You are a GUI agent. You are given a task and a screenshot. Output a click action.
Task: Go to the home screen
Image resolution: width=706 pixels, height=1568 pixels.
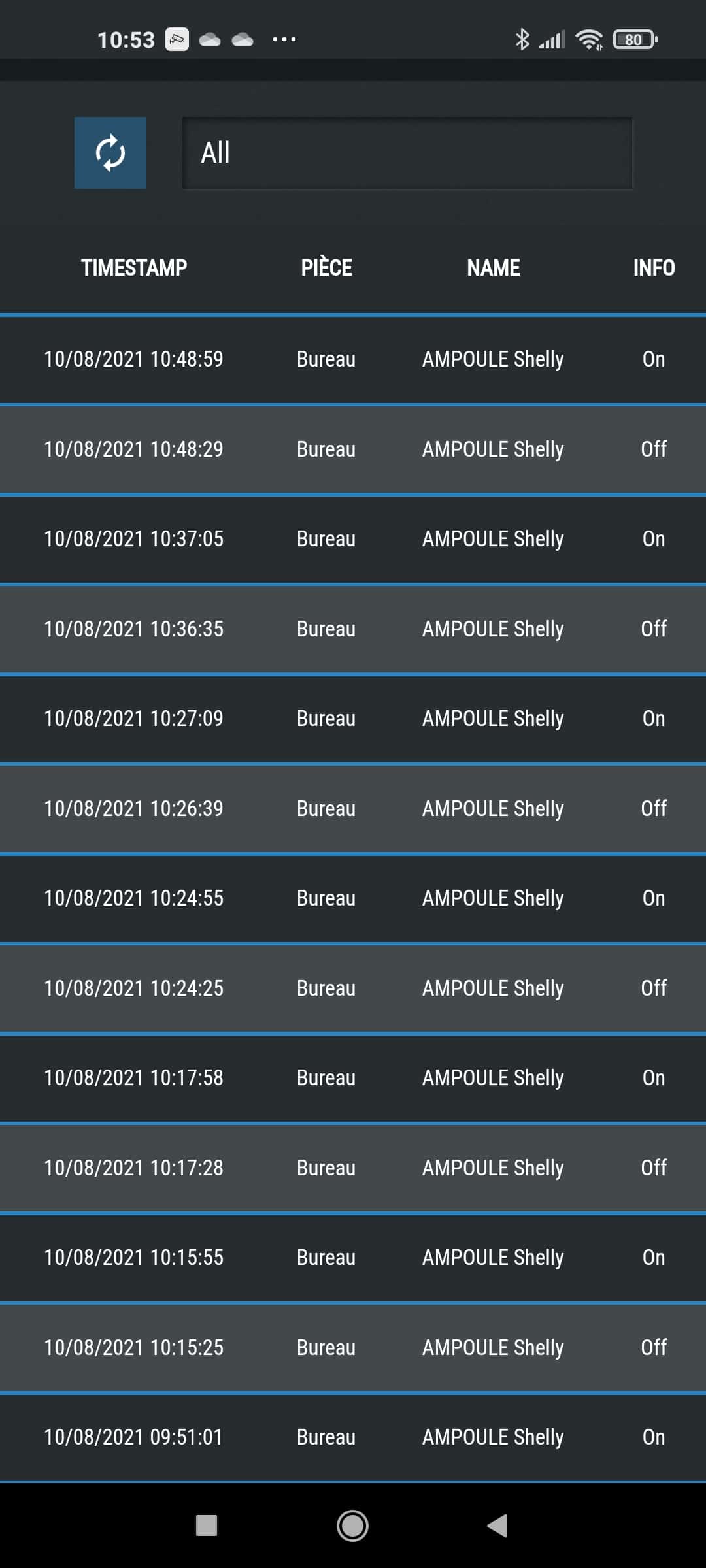click(x=352, y=1526)
